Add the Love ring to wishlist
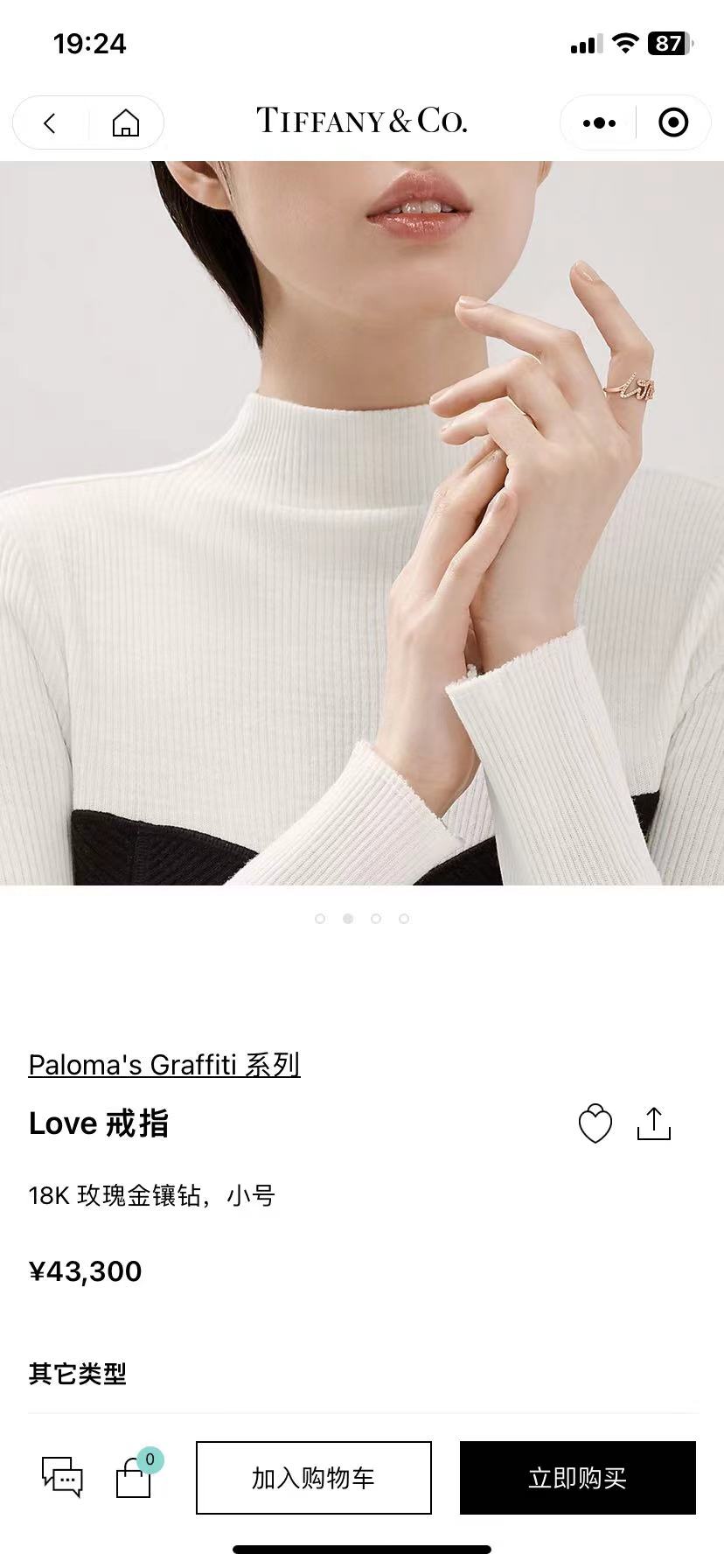The image size is (724, 1568). click(595, 1123)
